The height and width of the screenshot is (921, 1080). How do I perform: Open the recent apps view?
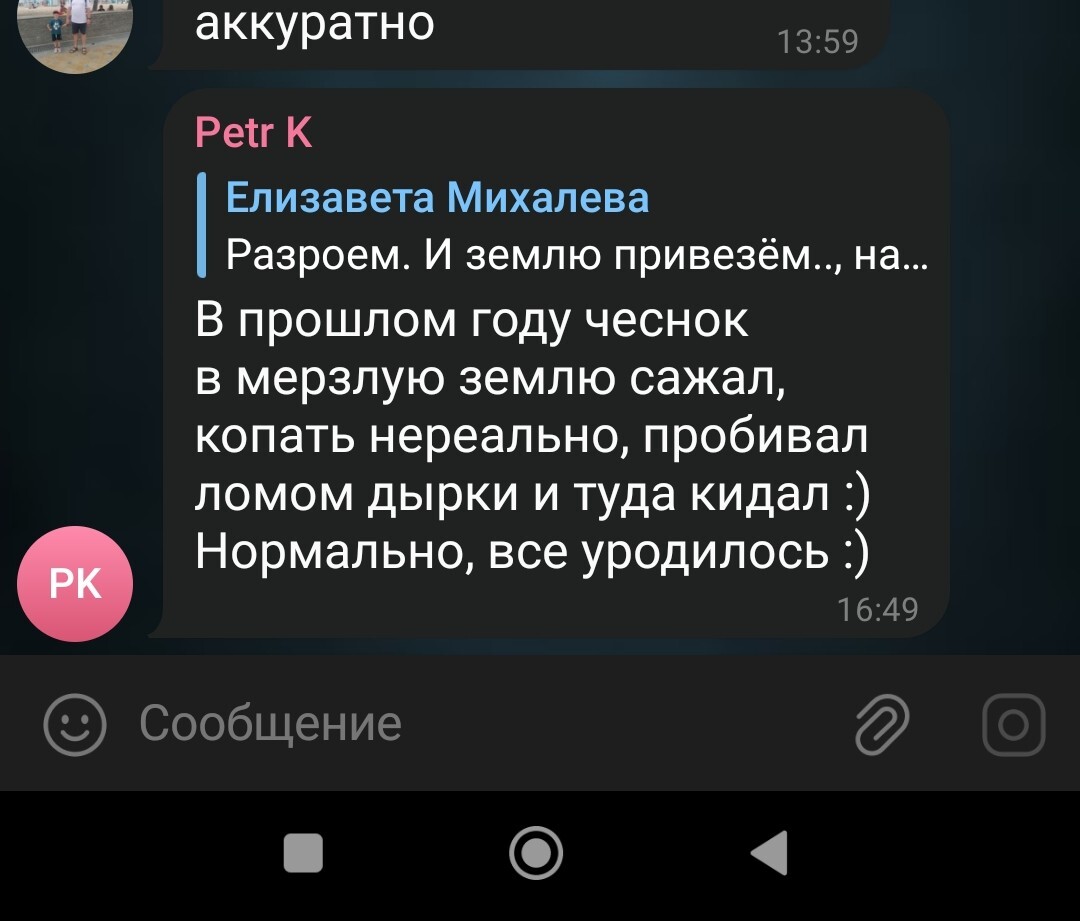303,853
